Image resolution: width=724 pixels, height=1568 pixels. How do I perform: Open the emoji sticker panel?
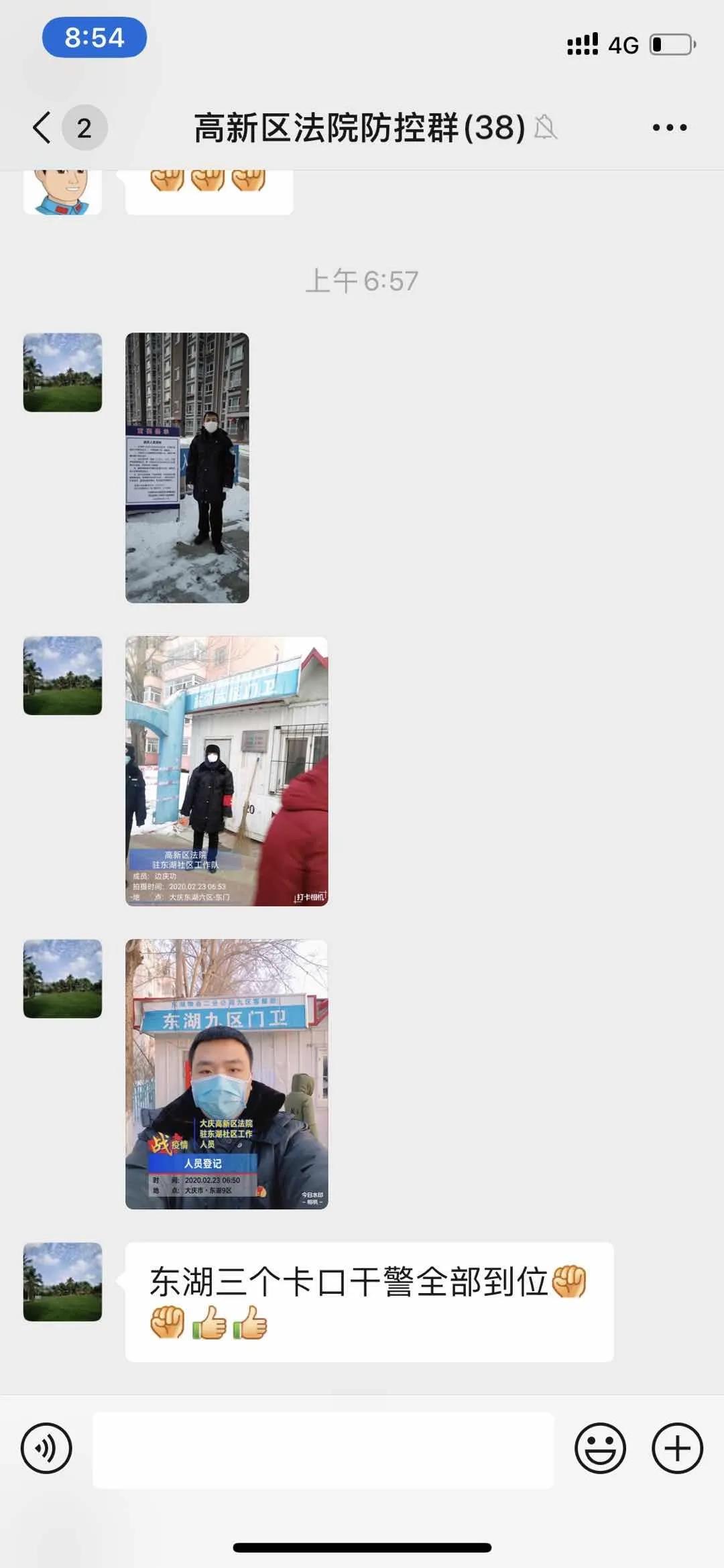click(x=600, y=1448)
